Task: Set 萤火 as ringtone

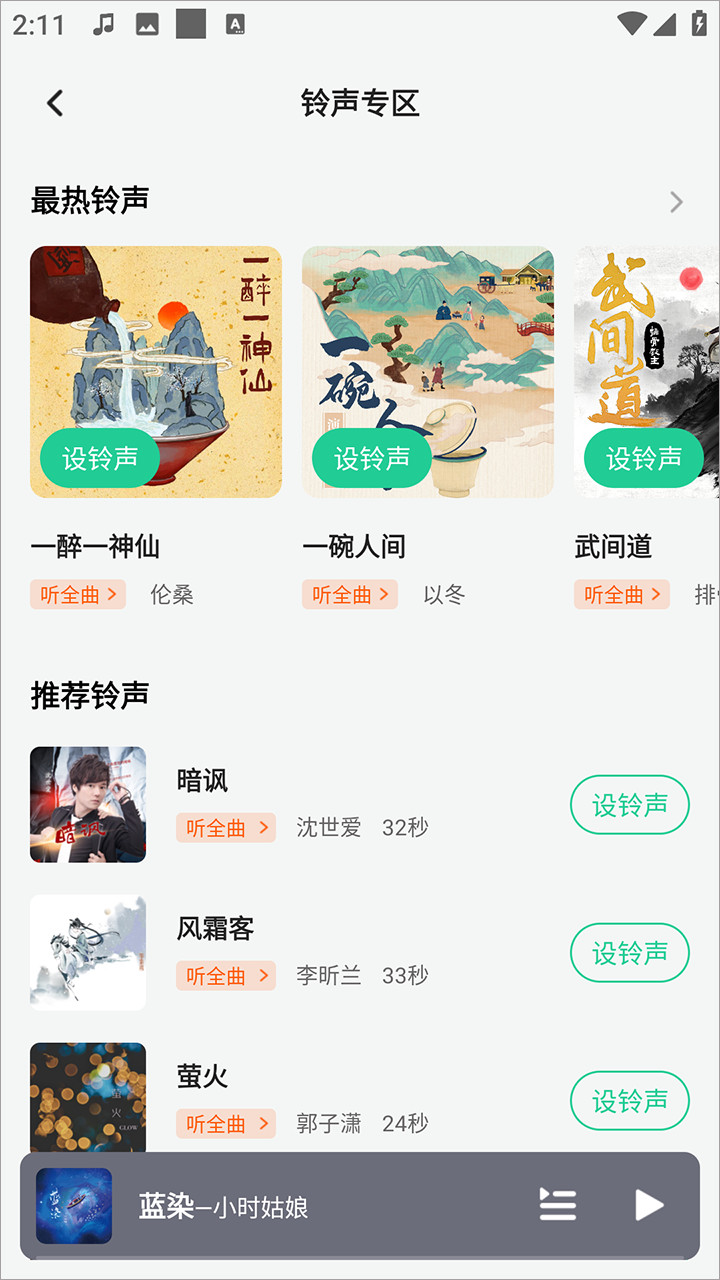Action: coord(630,1100)
